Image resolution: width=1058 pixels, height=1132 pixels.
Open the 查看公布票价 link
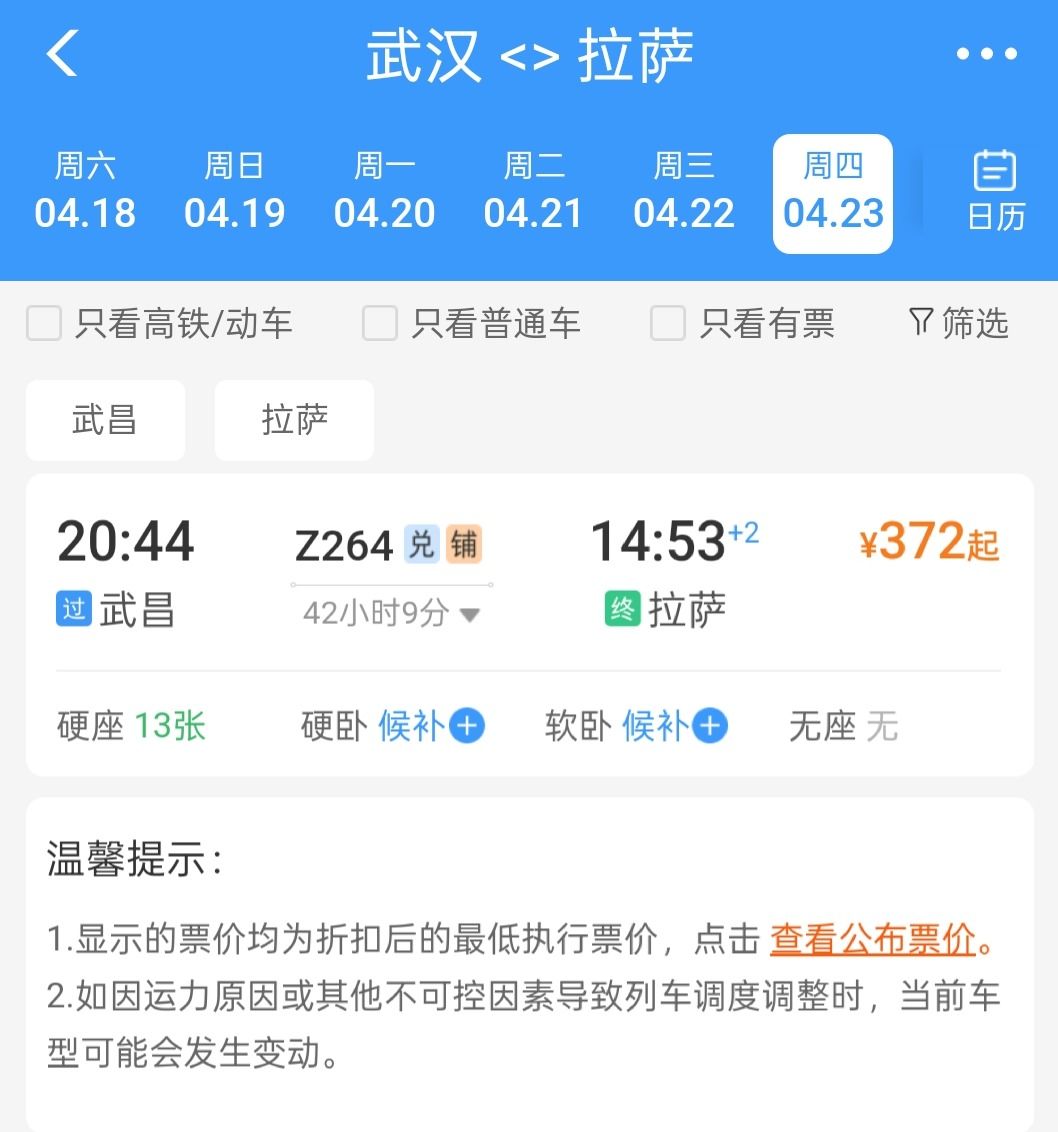872,939
